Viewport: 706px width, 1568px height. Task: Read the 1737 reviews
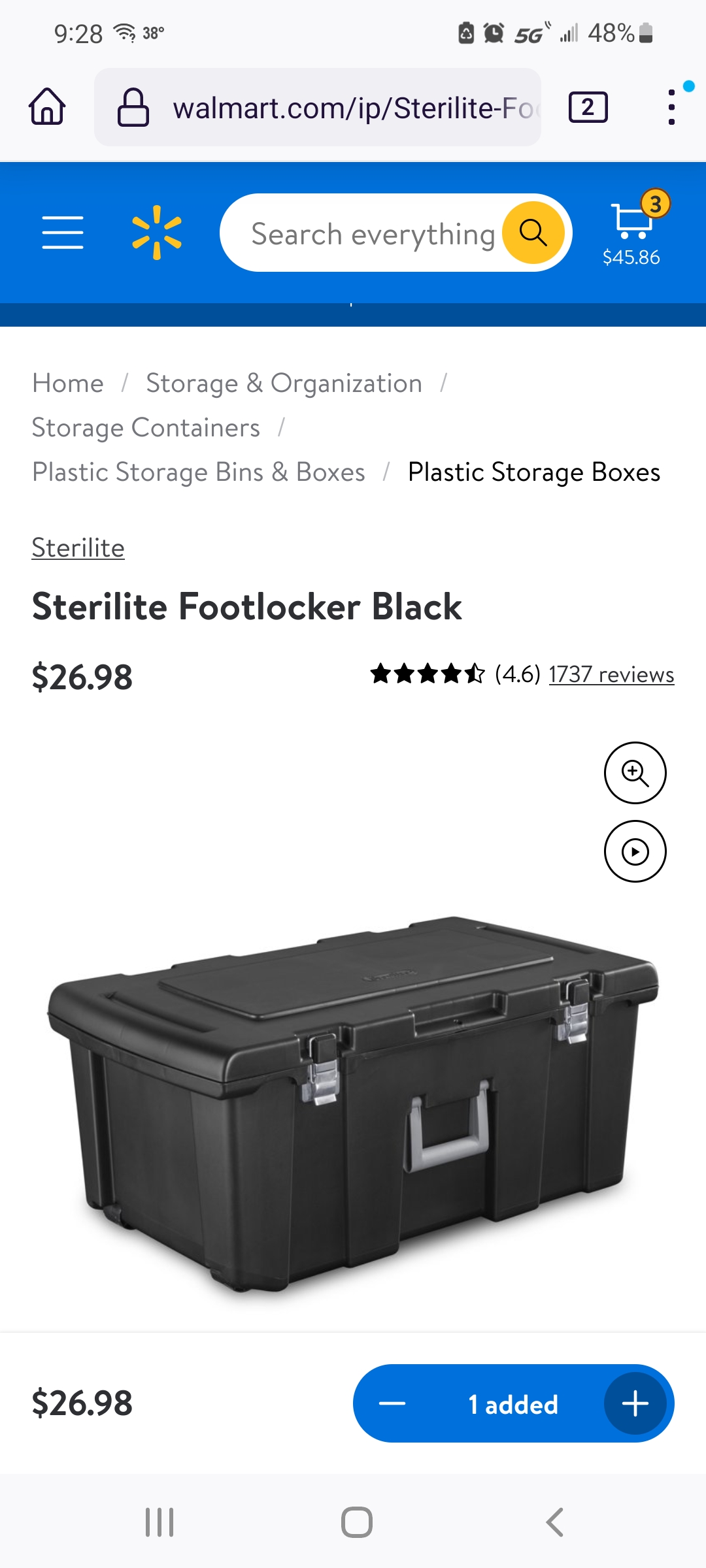(611, 674)
